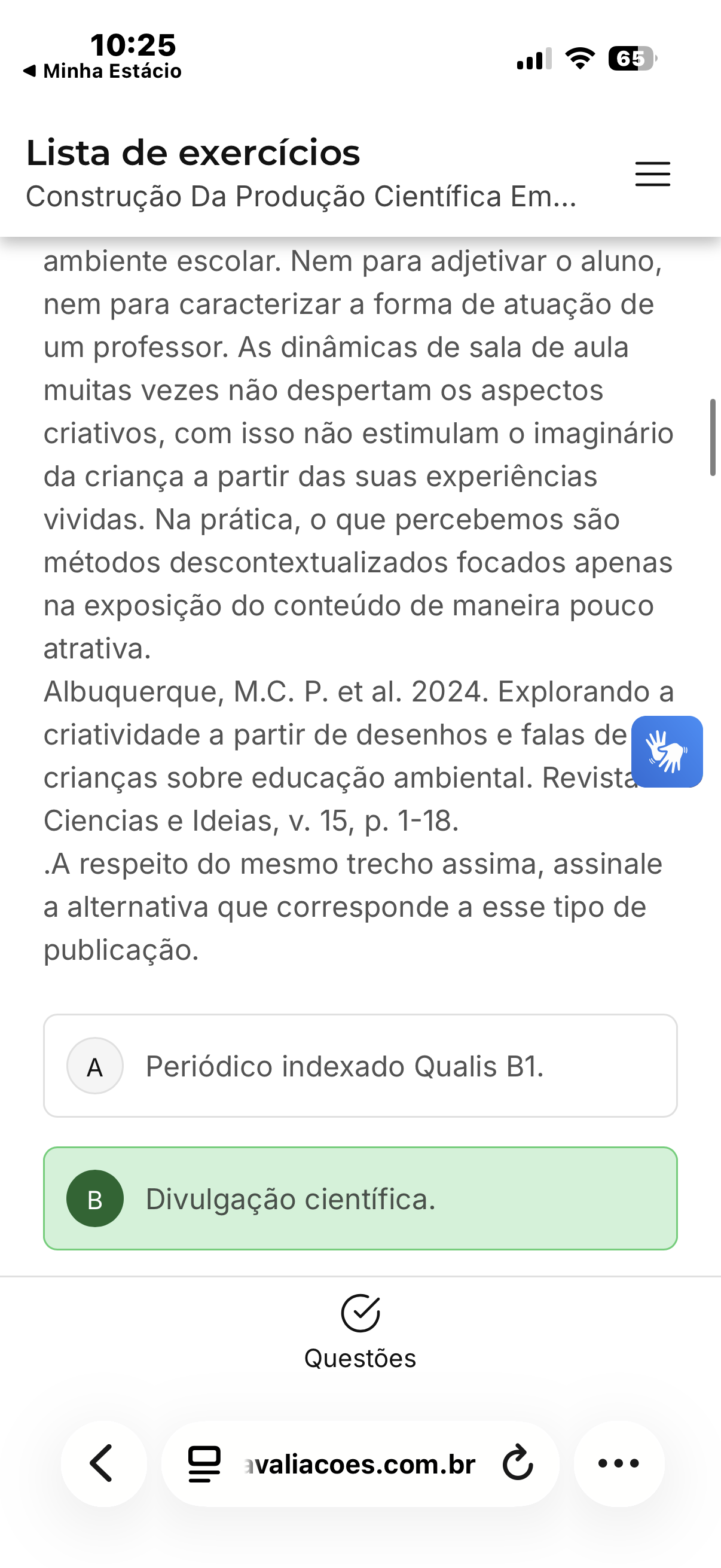Select answer A, Periódico indexado Qualis B1
This screenshot has height=1568, width=721.
(360, 1066)
